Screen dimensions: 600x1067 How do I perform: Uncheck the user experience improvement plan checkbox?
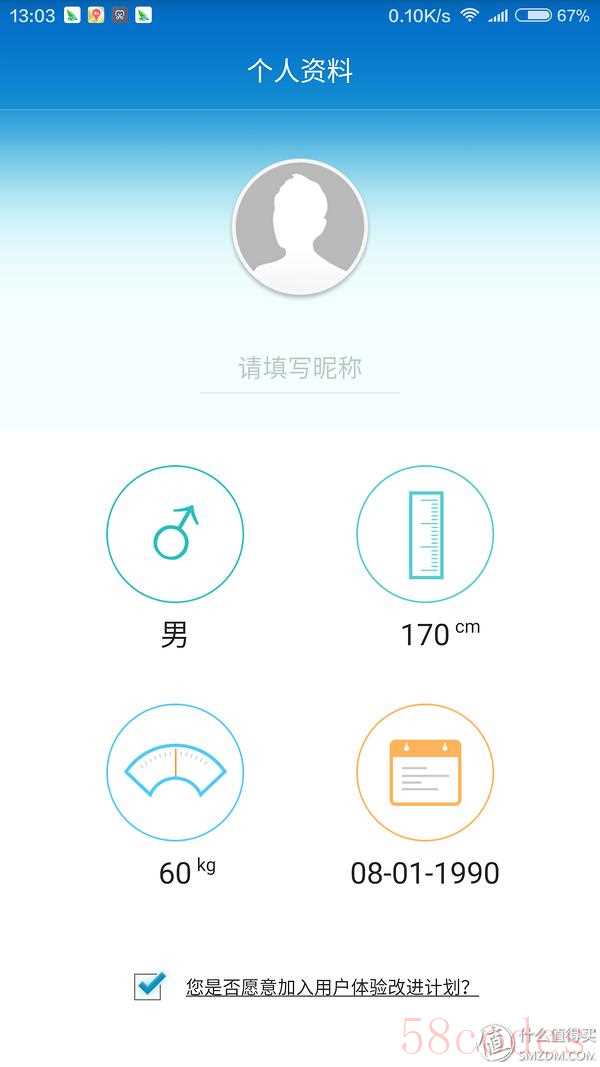pos(150,985)
